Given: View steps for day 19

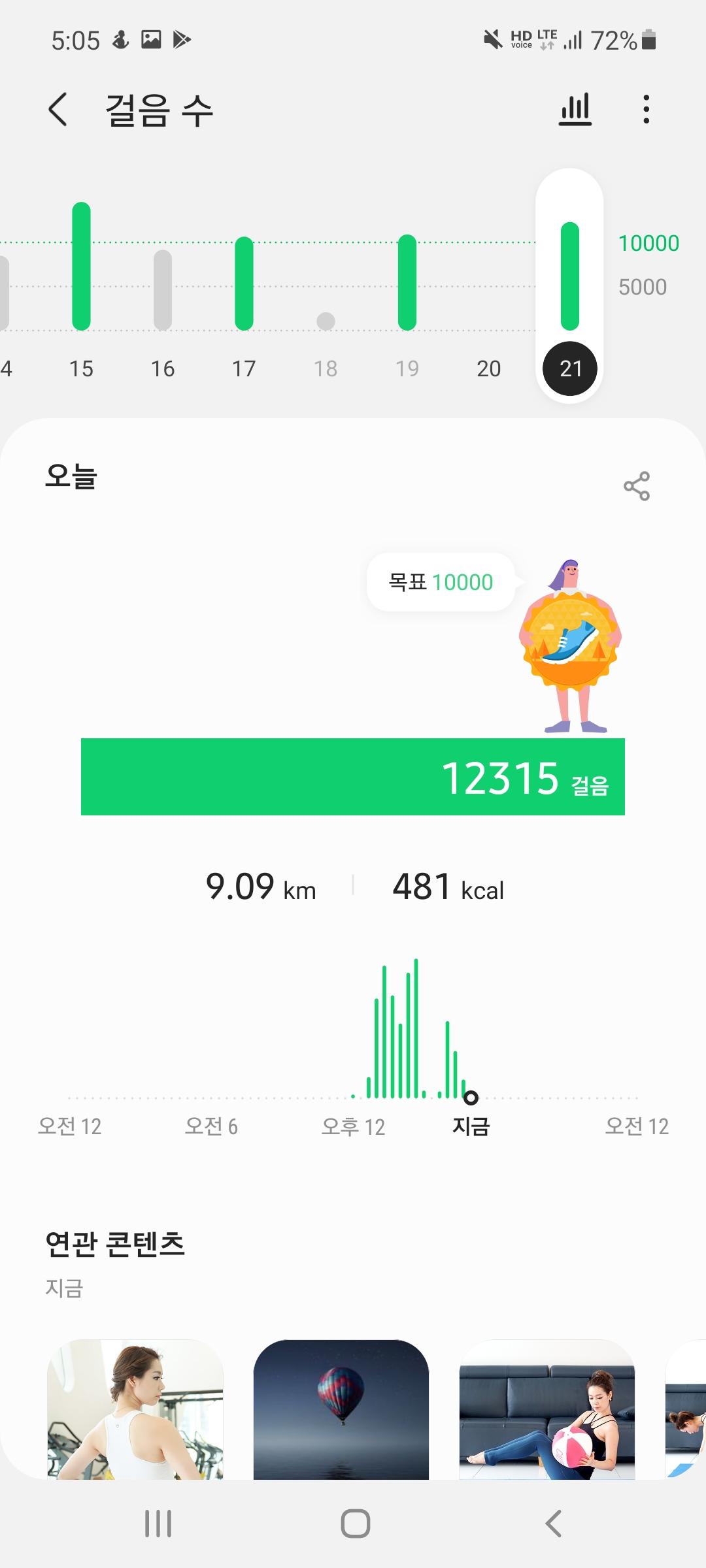Looking at the screenshot, I should click(407, 294).
